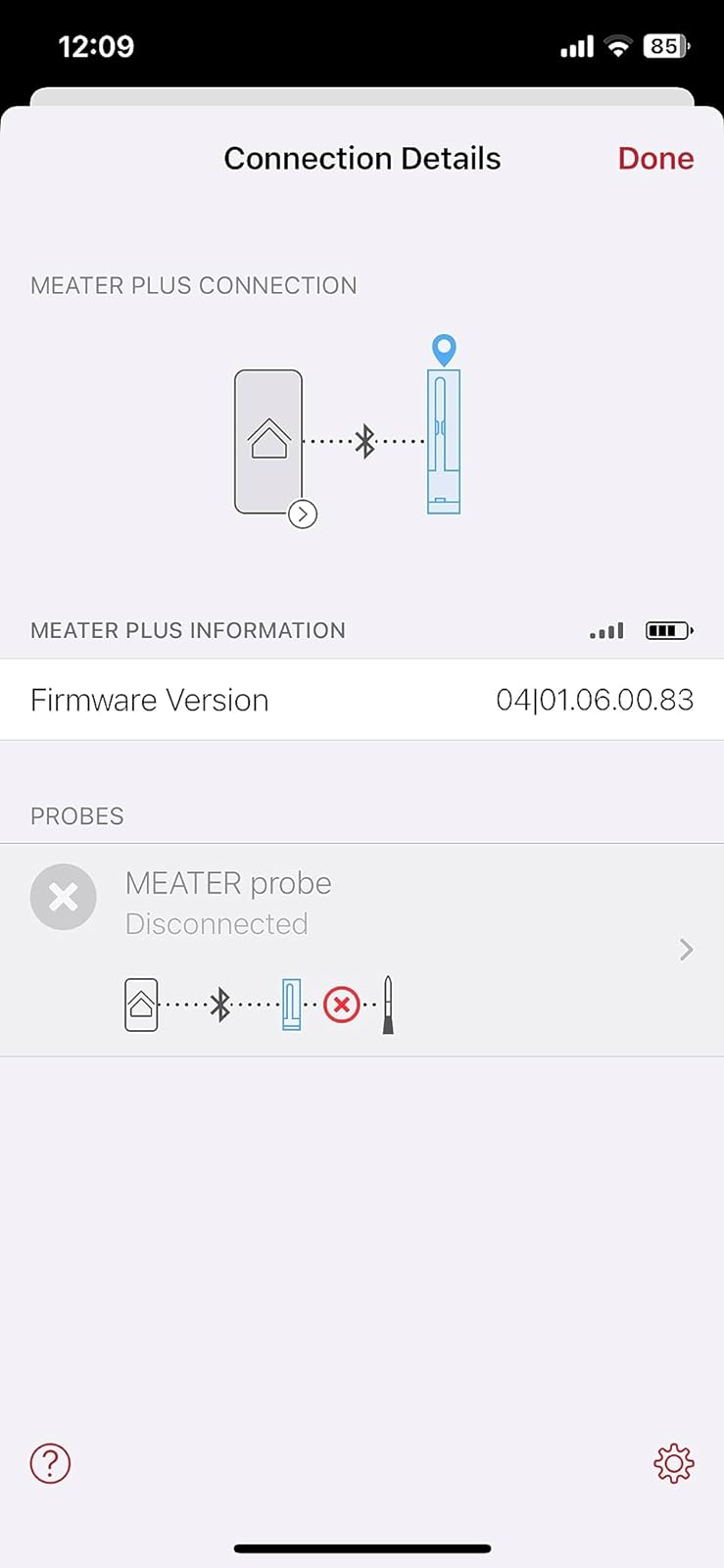Open the disconnected MEATER probe row
724x1568 pixels.
pyautogui.click(x=362, y=949)
